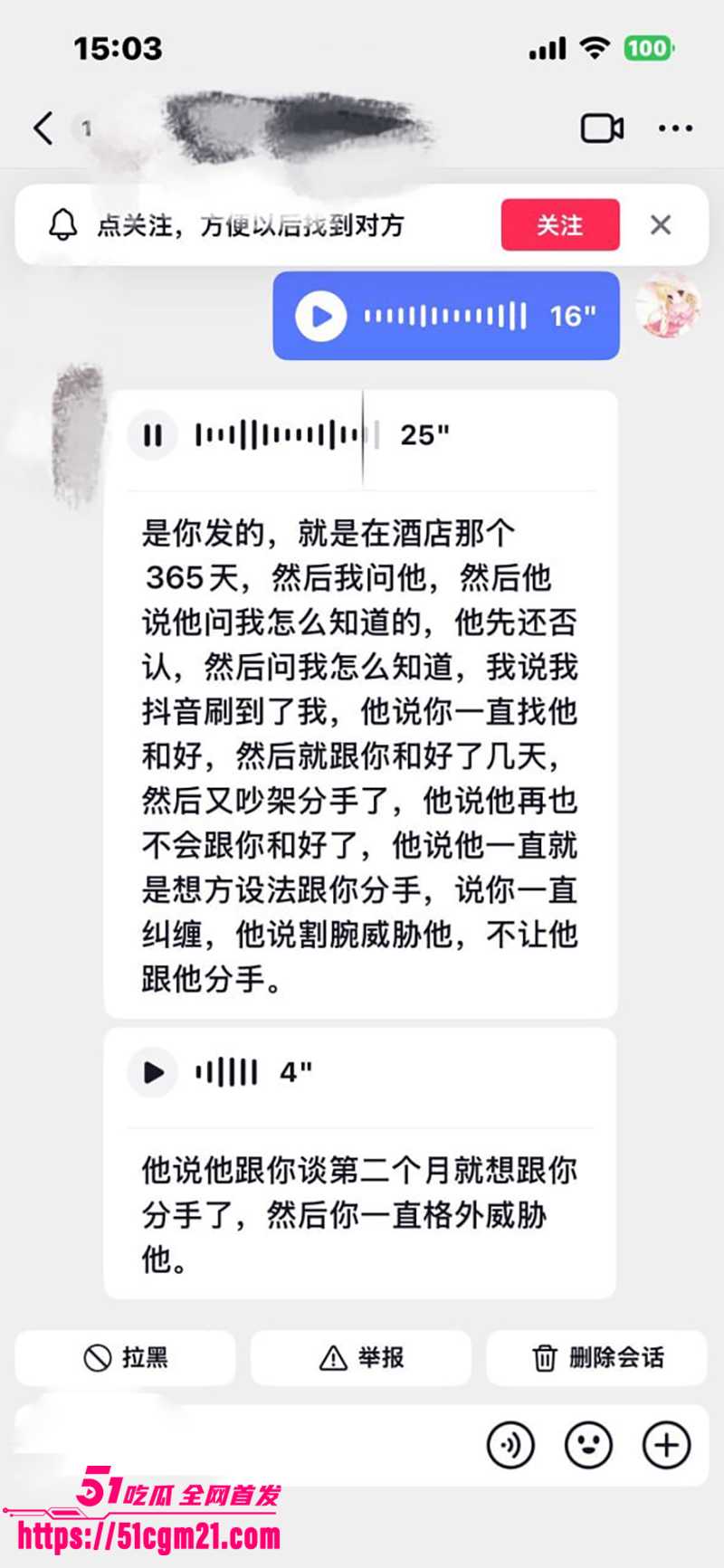Tap the warning triangle report icon
724x1568 pixels.
click(x=330, y=1357)
